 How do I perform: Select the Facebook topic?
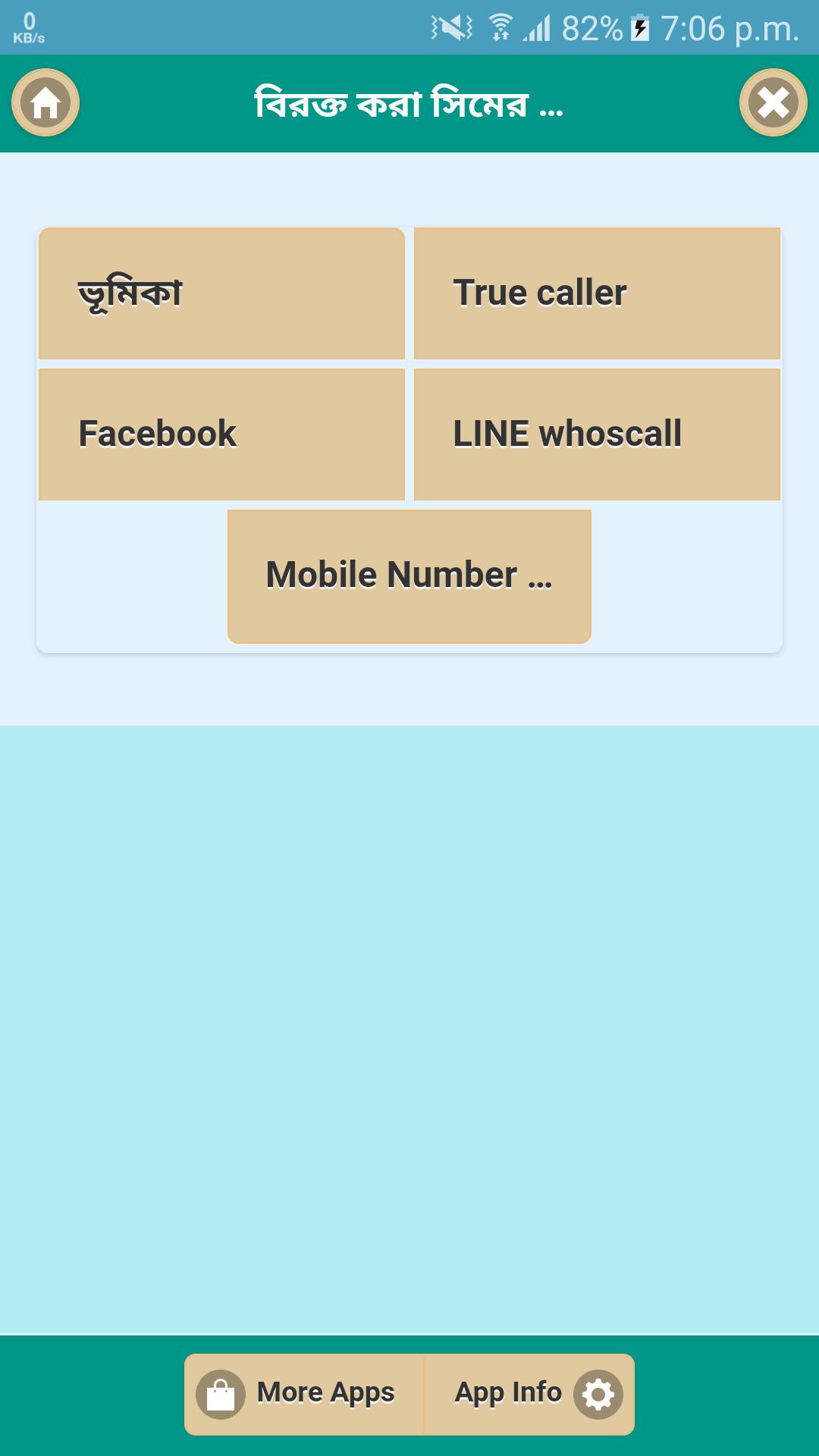[x=221, y=435]
